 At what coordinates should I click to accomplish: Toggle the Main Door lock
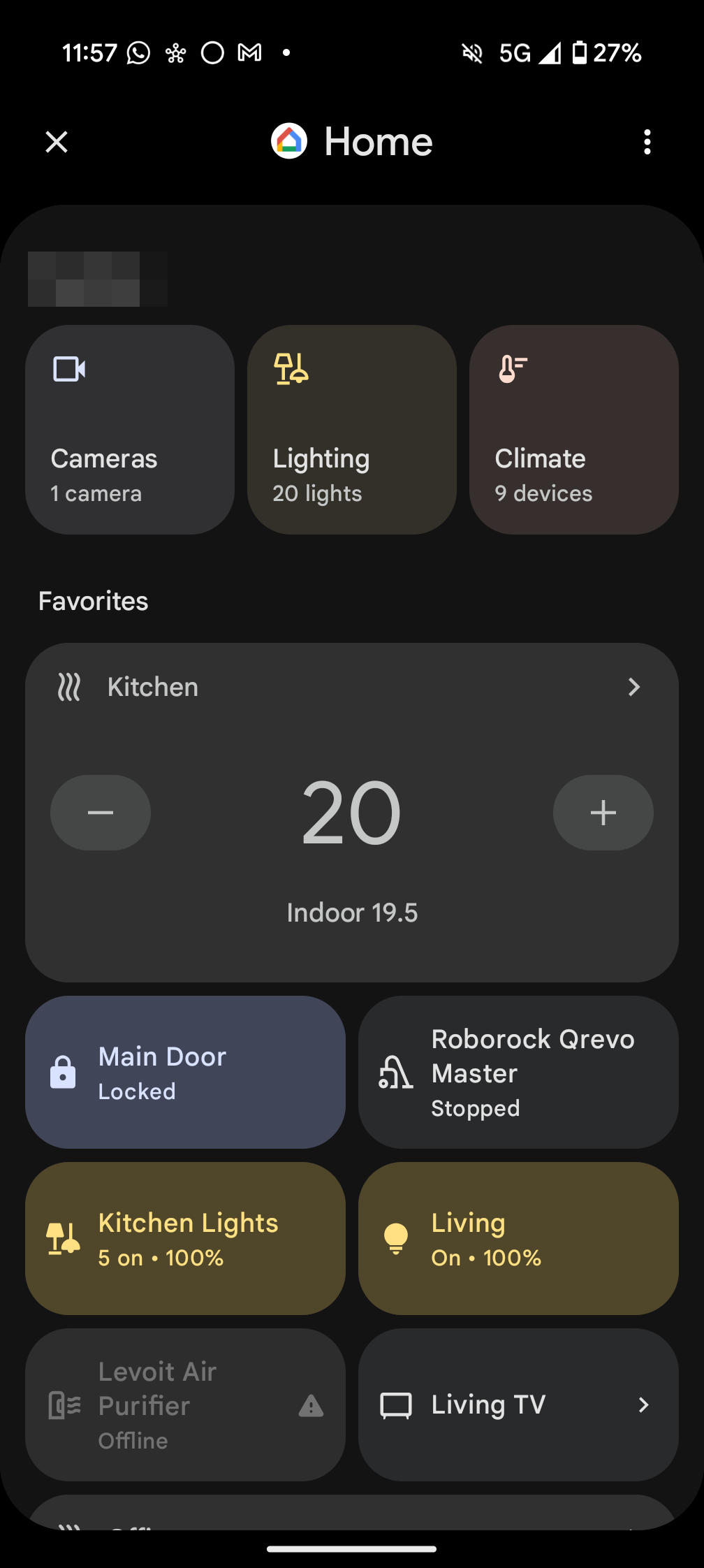point(185,1073)
